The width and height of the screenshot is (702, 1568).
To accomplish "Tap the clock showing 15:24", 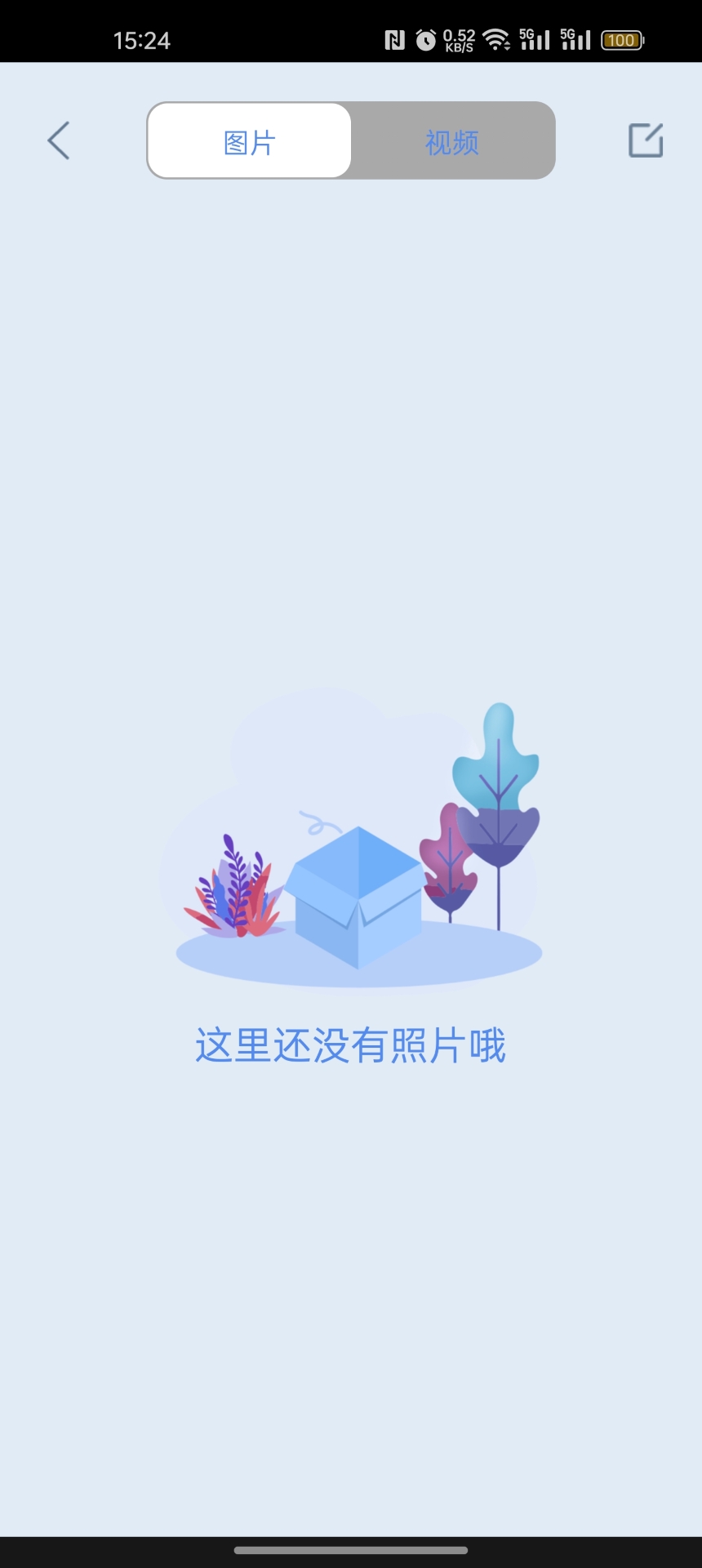I will click(x=144, y=40).
